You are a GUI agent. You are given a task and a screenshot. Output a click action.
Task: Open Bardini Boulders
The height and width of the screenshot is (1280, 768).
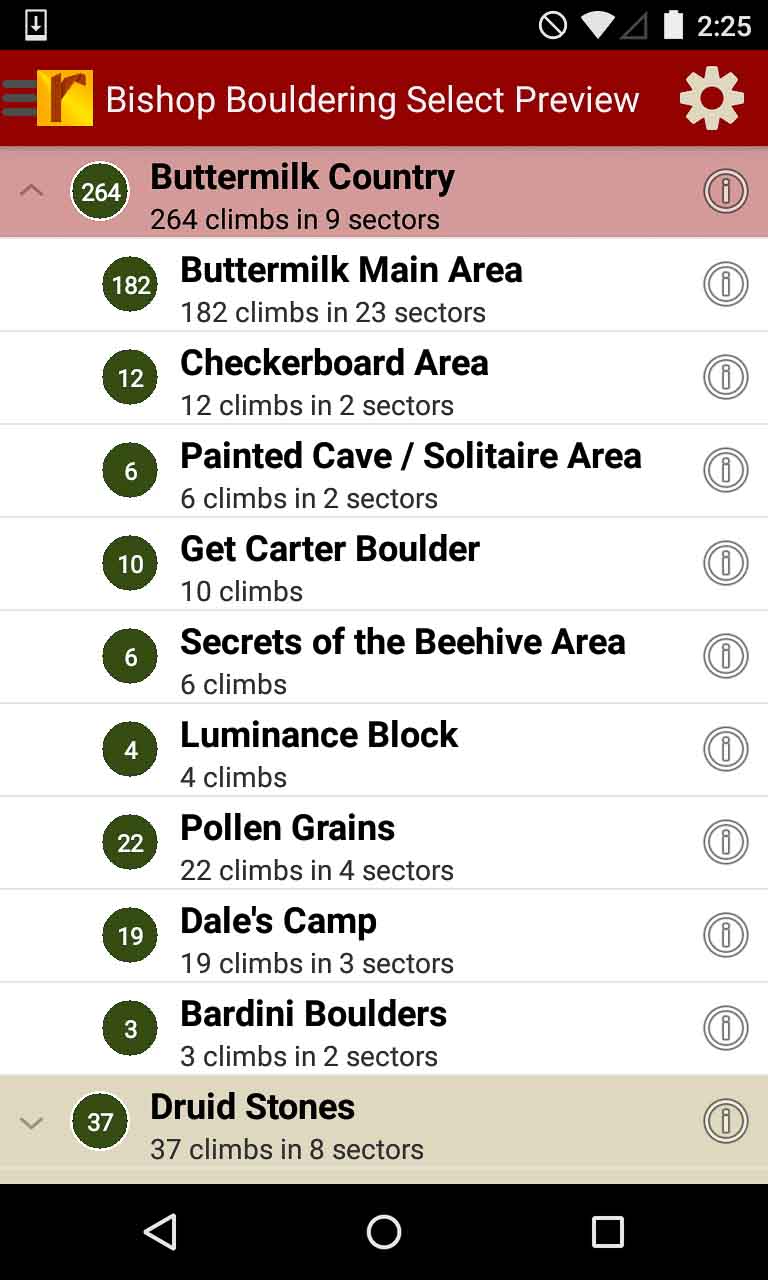tap(313, 1029)
